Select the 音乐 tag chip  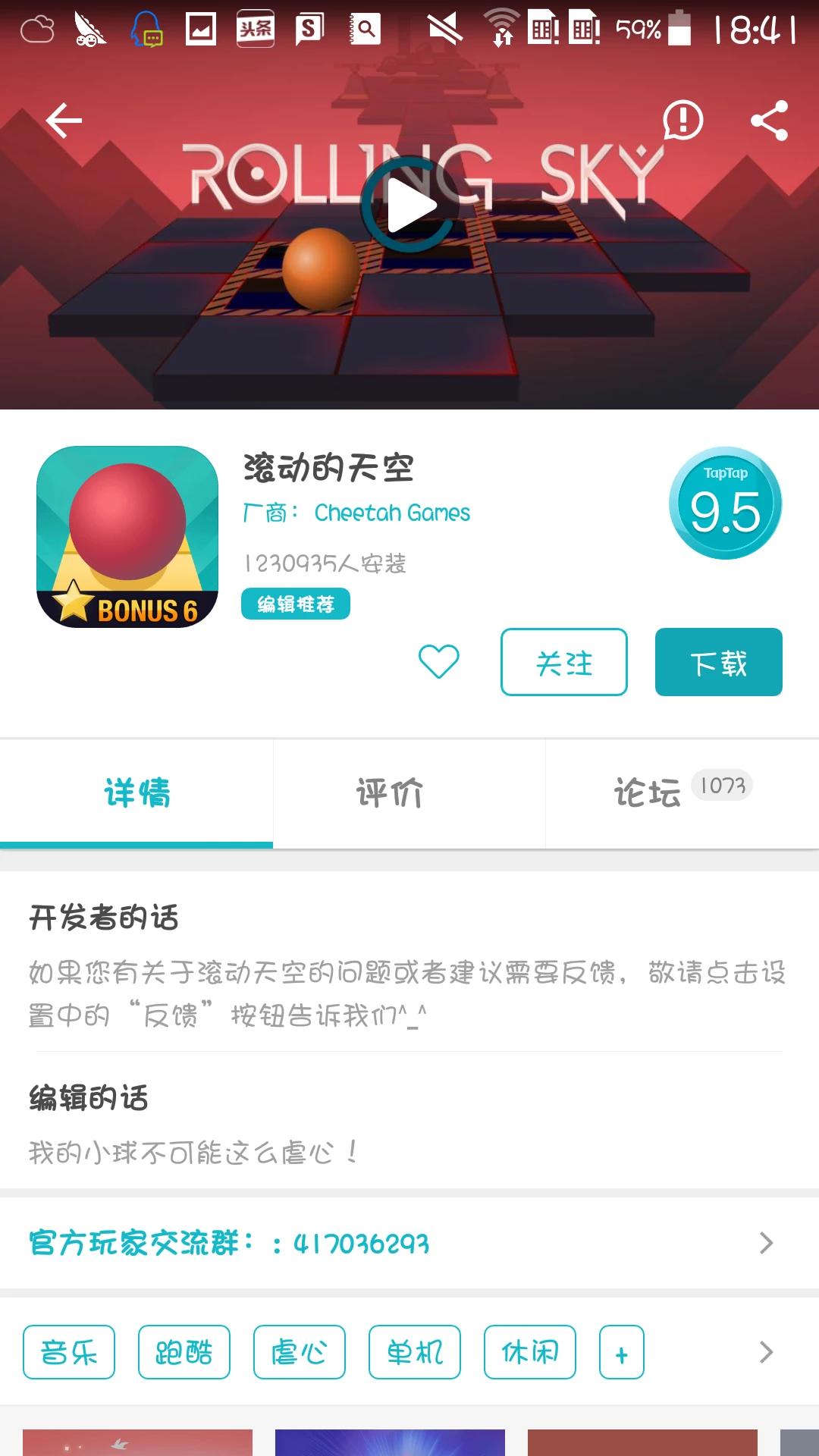pyautogui.click(x=69, y=1352)
